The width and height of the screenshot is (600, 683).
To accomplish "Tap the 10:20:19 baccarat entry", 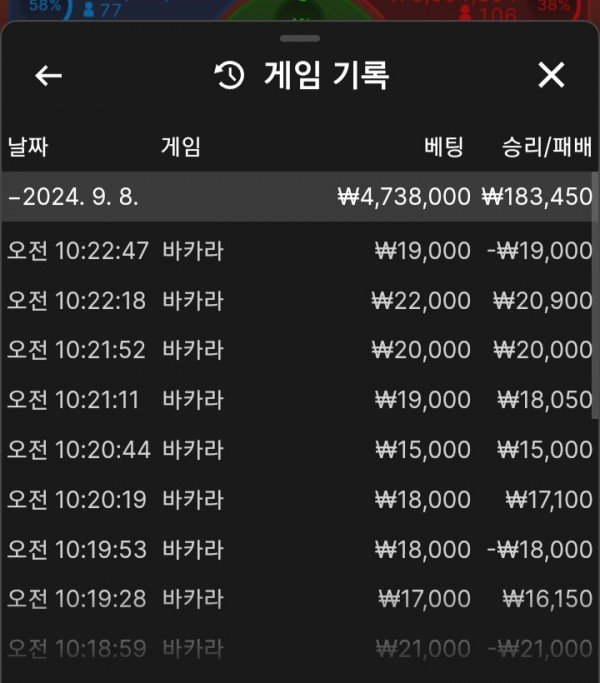I will point(300,499).
